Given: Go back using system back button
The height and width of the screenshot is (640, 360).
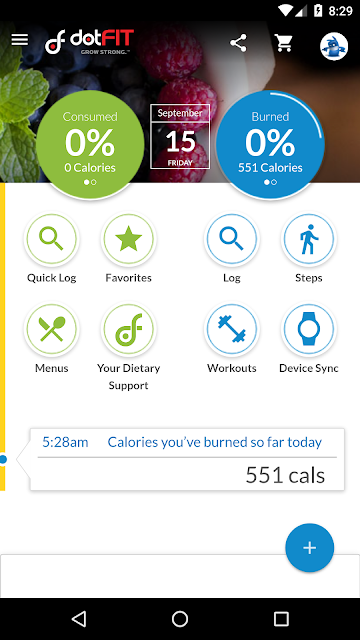Looking at the screenshot, I should 79,619.
